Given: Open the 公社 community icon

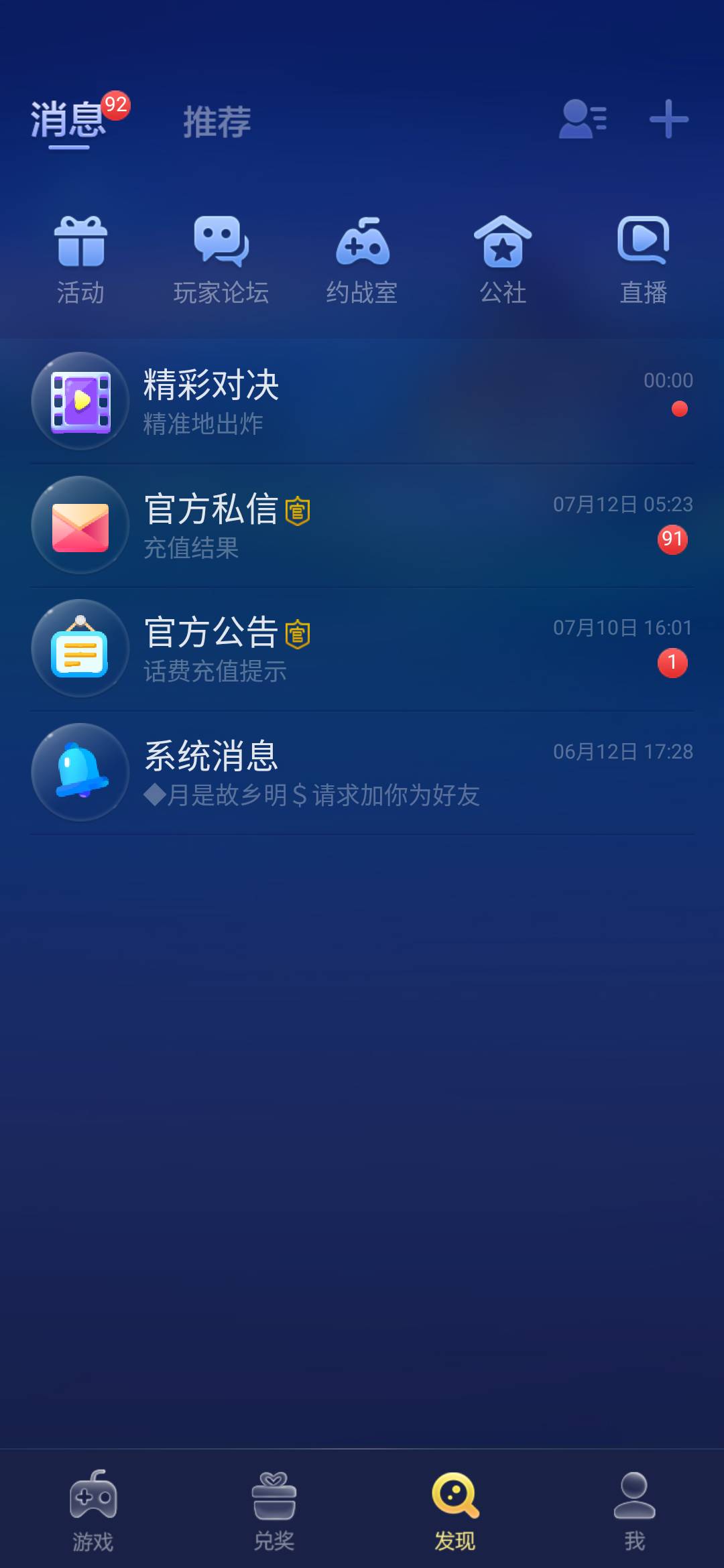Looking at the screenshot, I should coord(503,258).
